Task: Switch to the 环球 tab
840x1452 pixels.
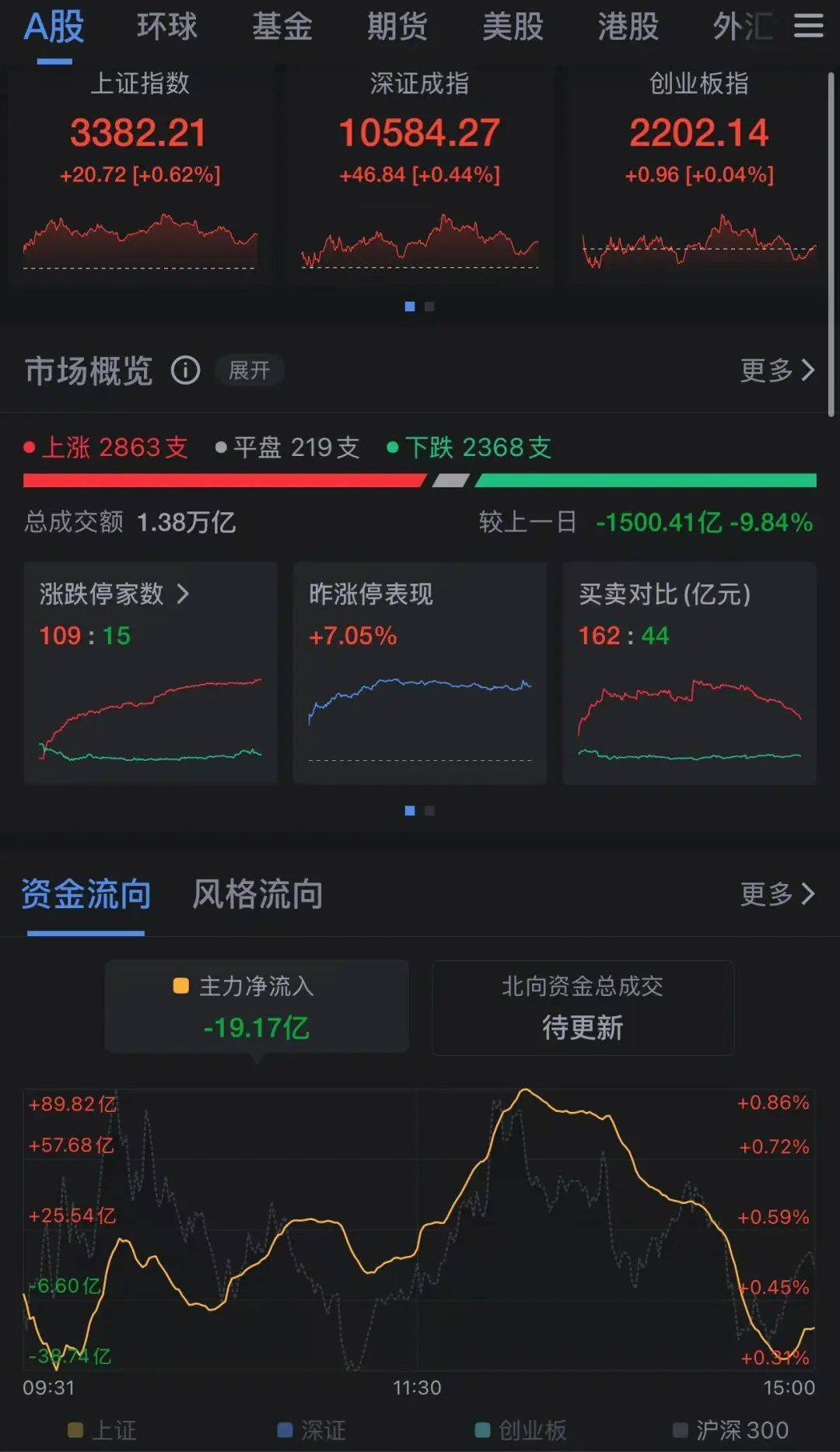Action: [x=167, y=27]
